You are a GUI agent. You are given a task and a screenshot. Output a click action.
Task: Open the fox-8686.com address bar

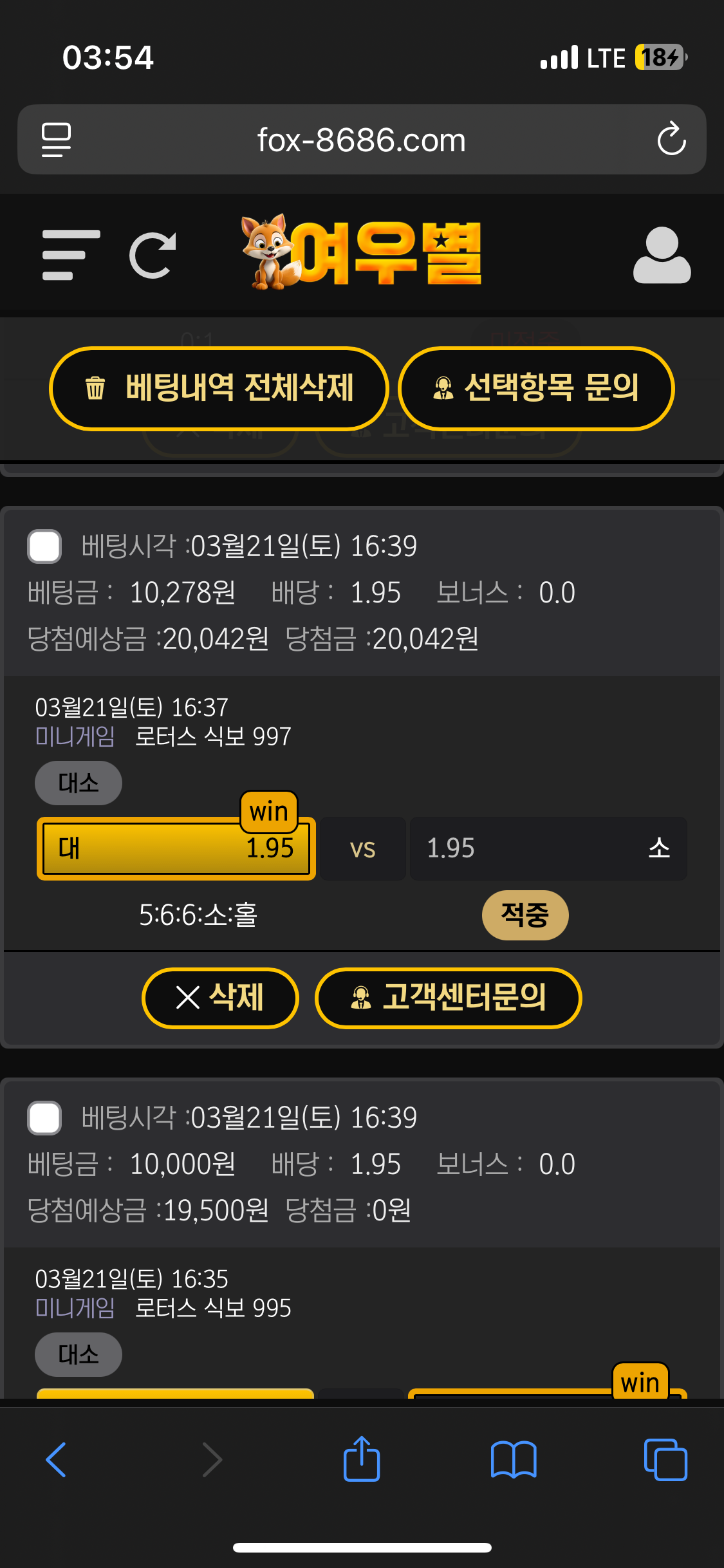(x=361, y=140)
